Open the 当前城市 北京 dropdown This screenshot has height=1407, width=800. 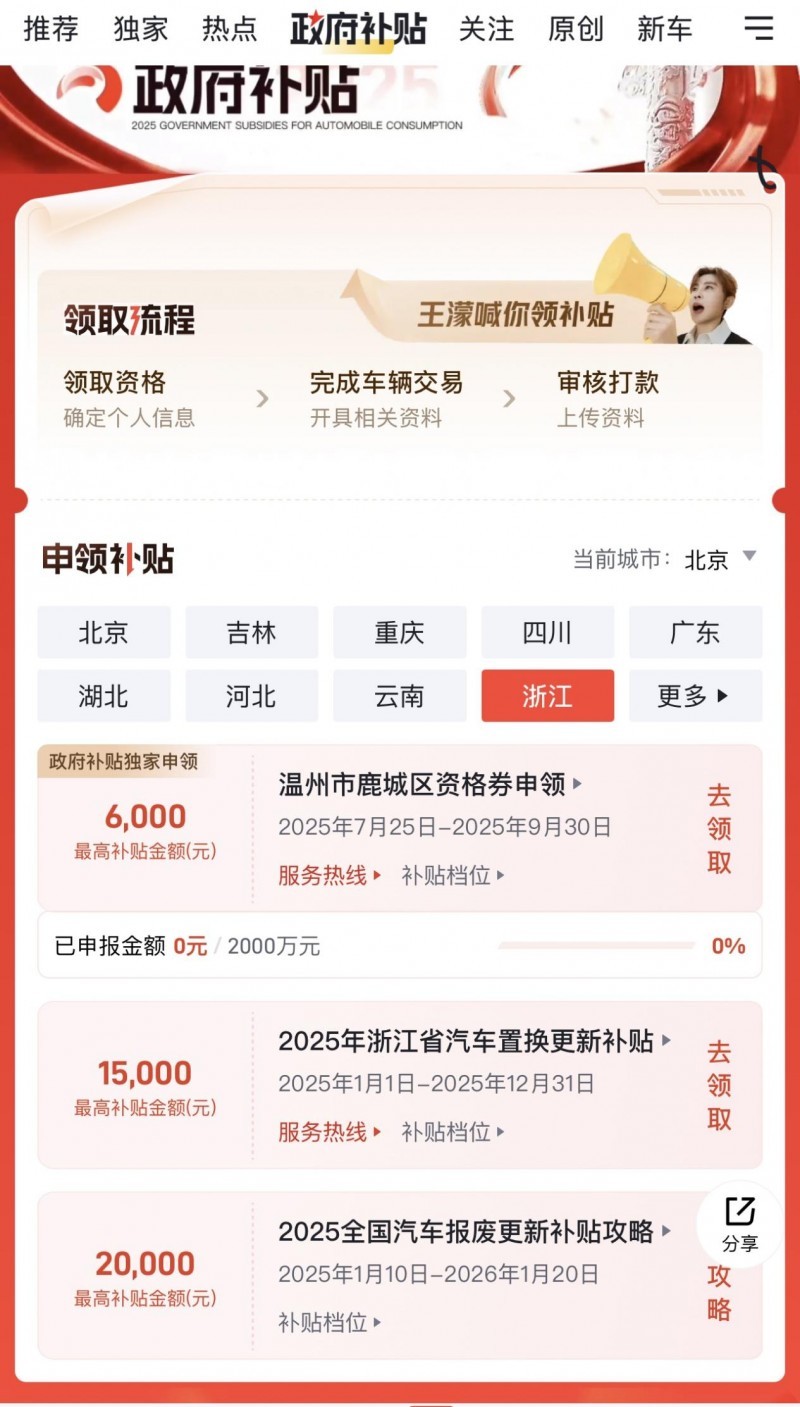(719, 559)
